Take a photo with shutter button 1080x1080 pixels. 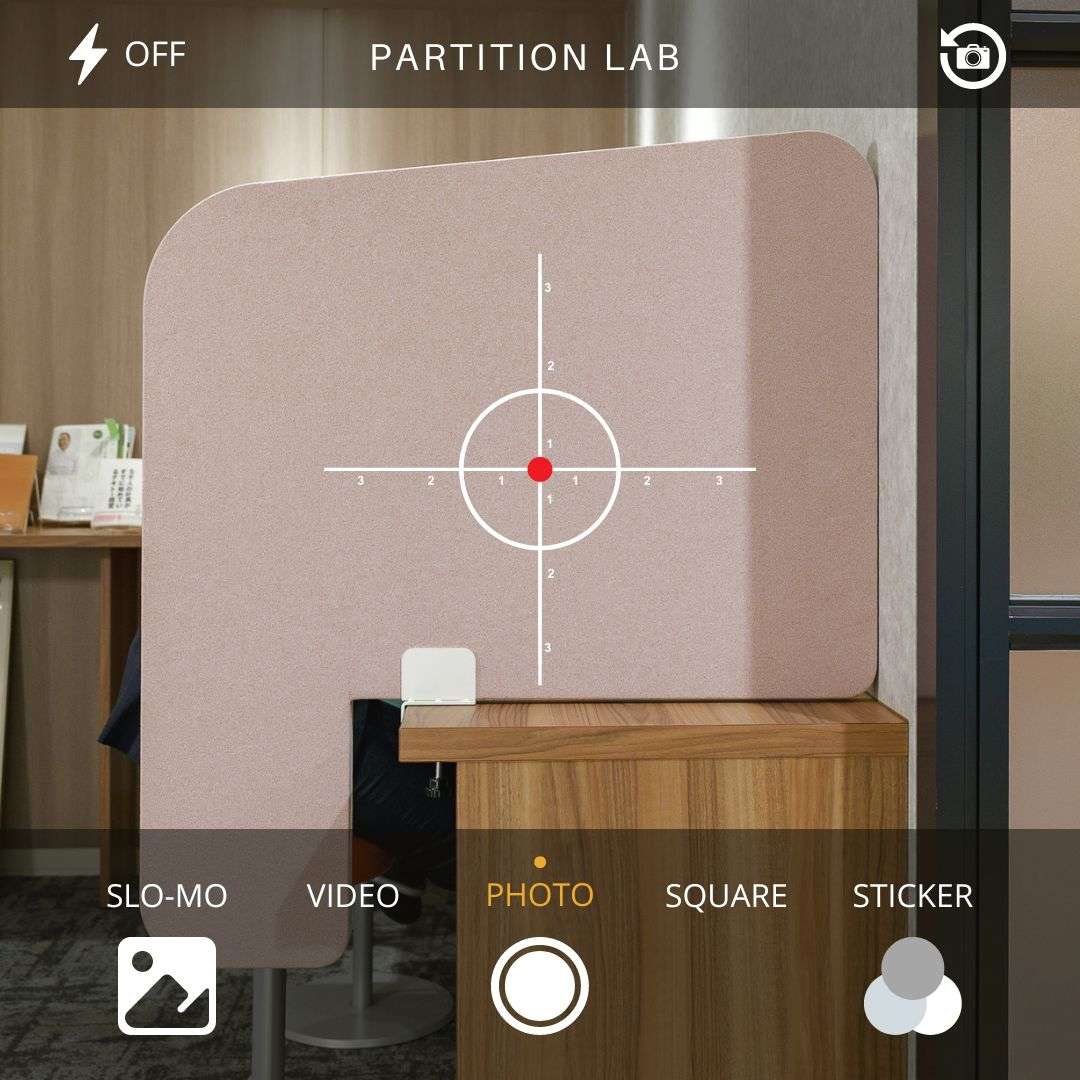pyautogui.click(x=540, y=986)
